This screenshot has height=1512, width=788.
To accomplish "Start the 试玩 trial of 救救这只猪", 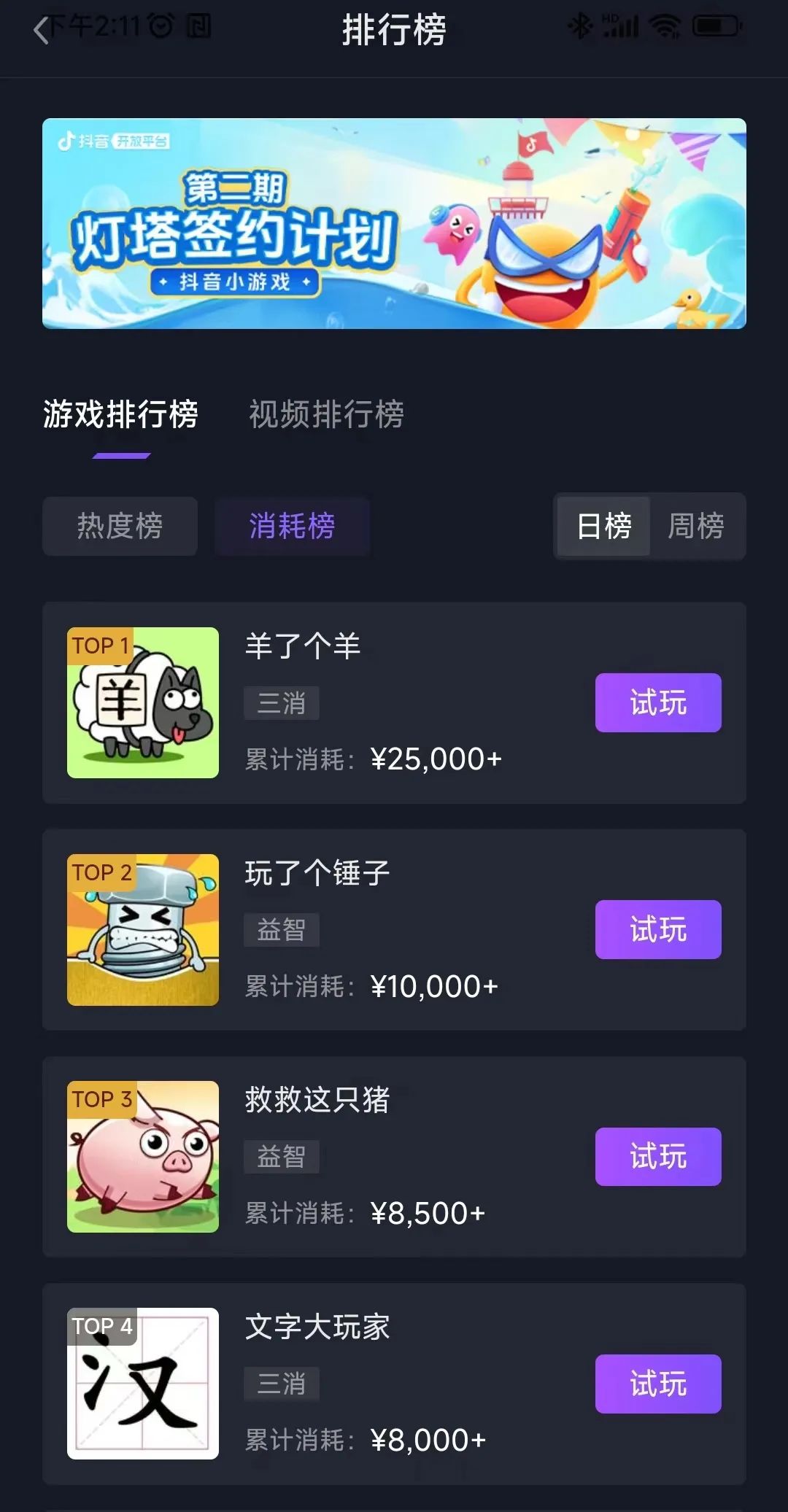I will [x=658, y=1156].
